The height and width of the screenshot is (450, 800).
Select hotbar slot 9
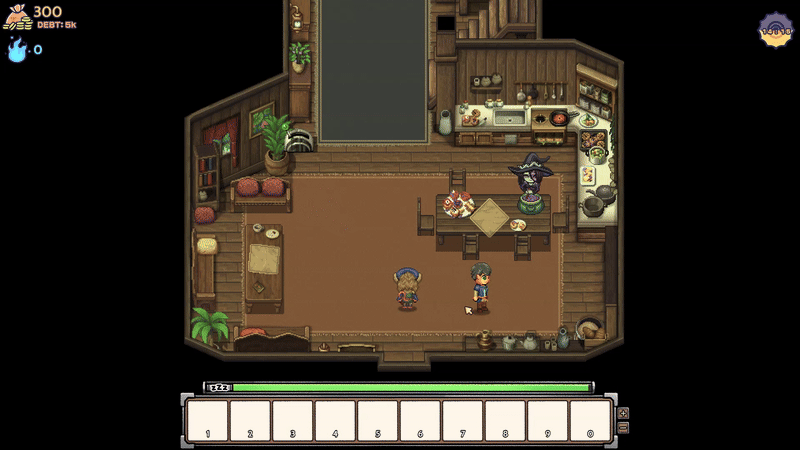(548, 420)
